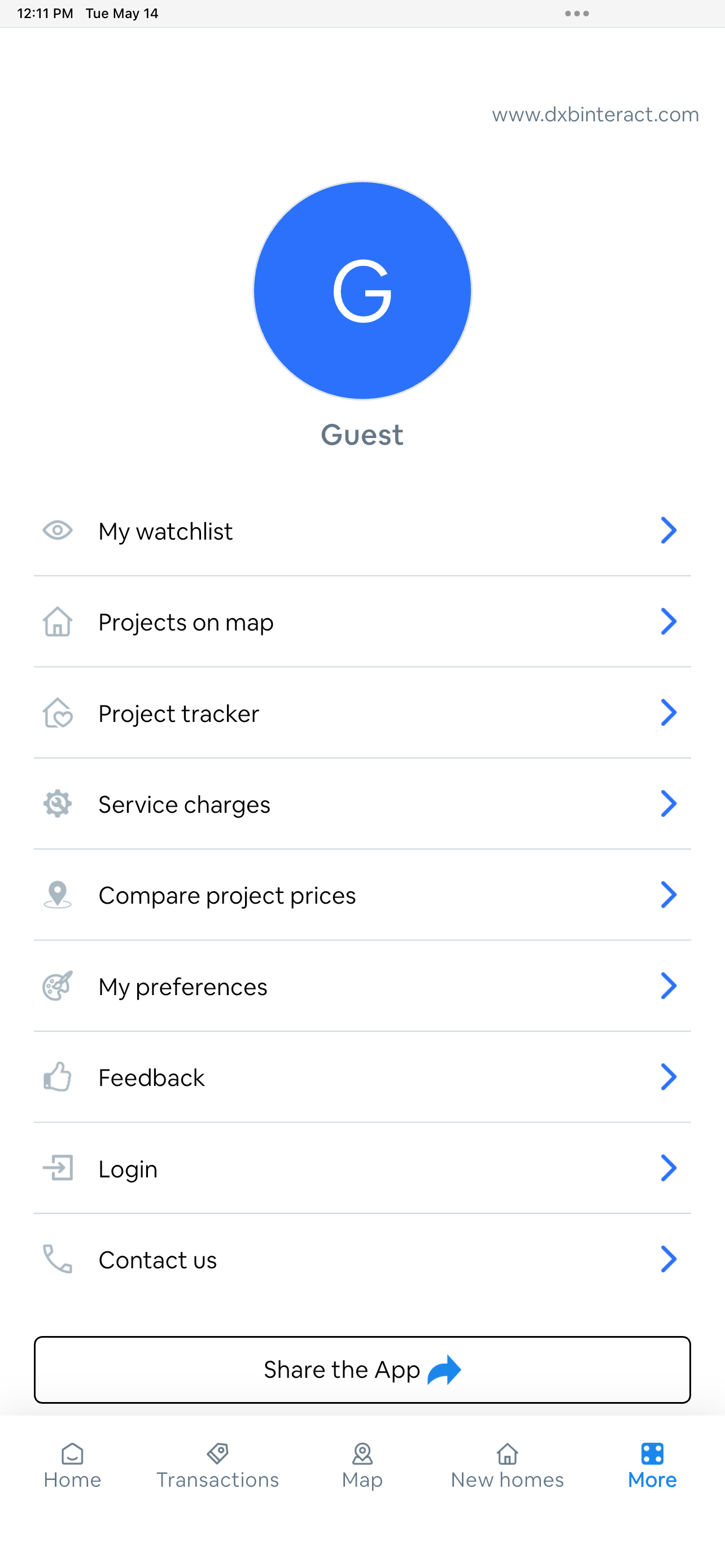Give Feedback
This screenshot has height=1568, width=725.
point(362,1078)
